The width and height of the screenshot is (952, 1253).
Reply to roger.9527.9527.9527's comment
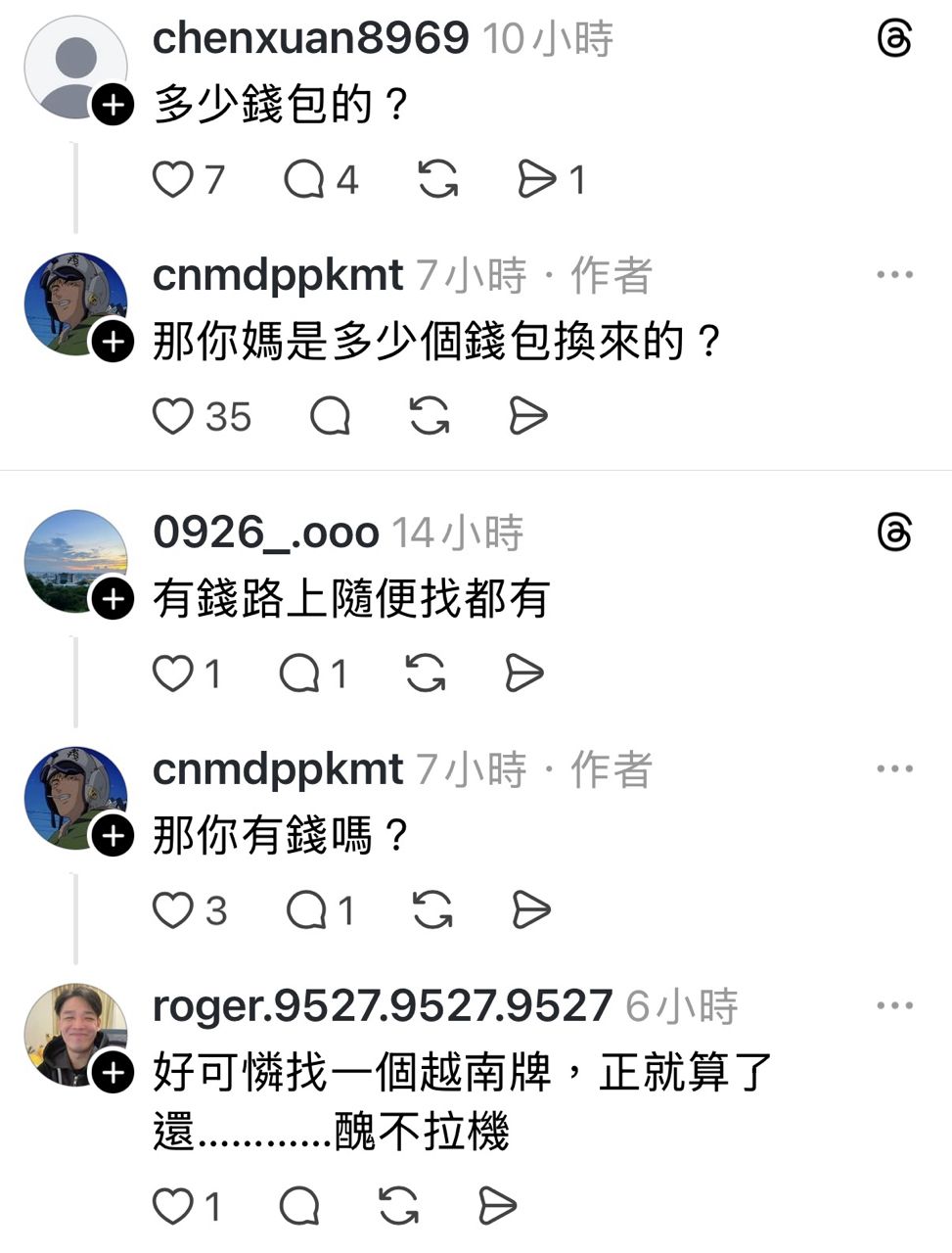[299, 1207]
